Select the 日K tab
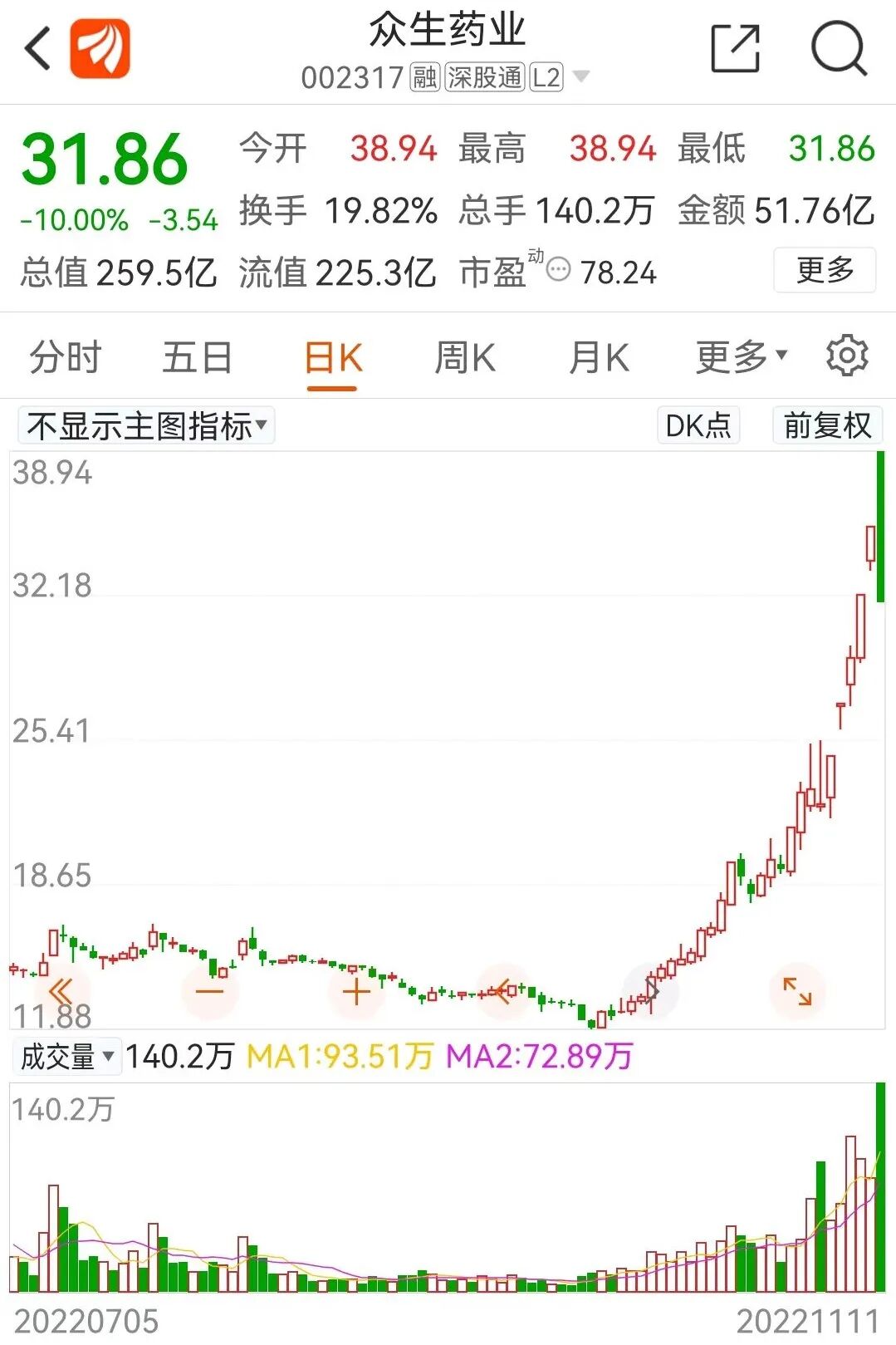This screenshot has width=896, height=1345. (333, 358)
